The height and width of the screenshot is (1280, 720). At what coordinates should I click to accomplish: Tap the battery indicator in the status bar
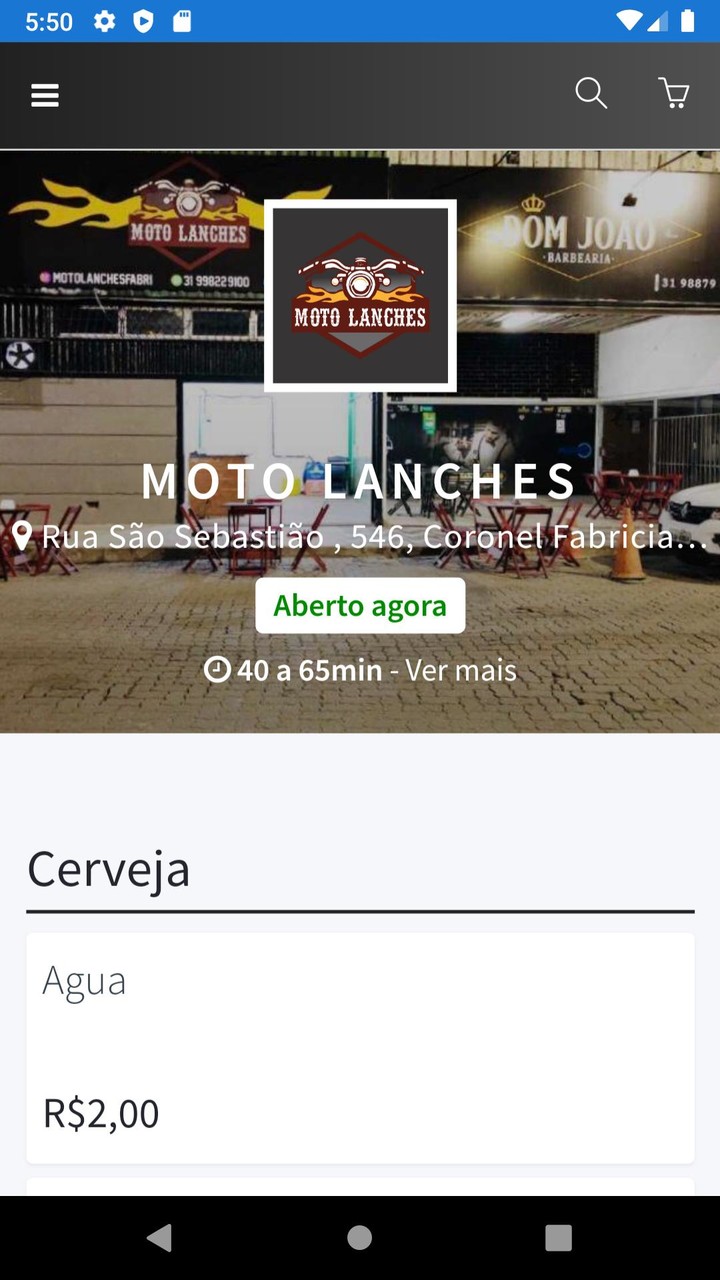tap(691, 19)
